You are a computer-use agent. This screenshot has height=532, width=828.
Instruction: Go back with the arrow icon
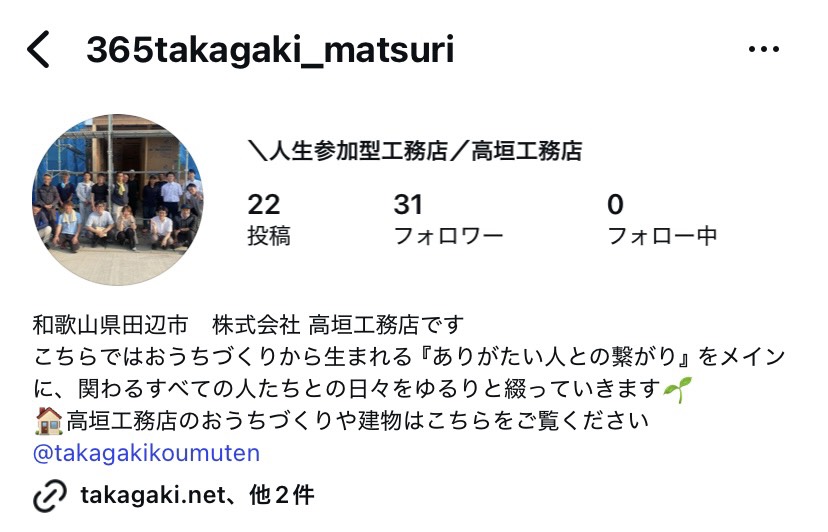point(39,49)
